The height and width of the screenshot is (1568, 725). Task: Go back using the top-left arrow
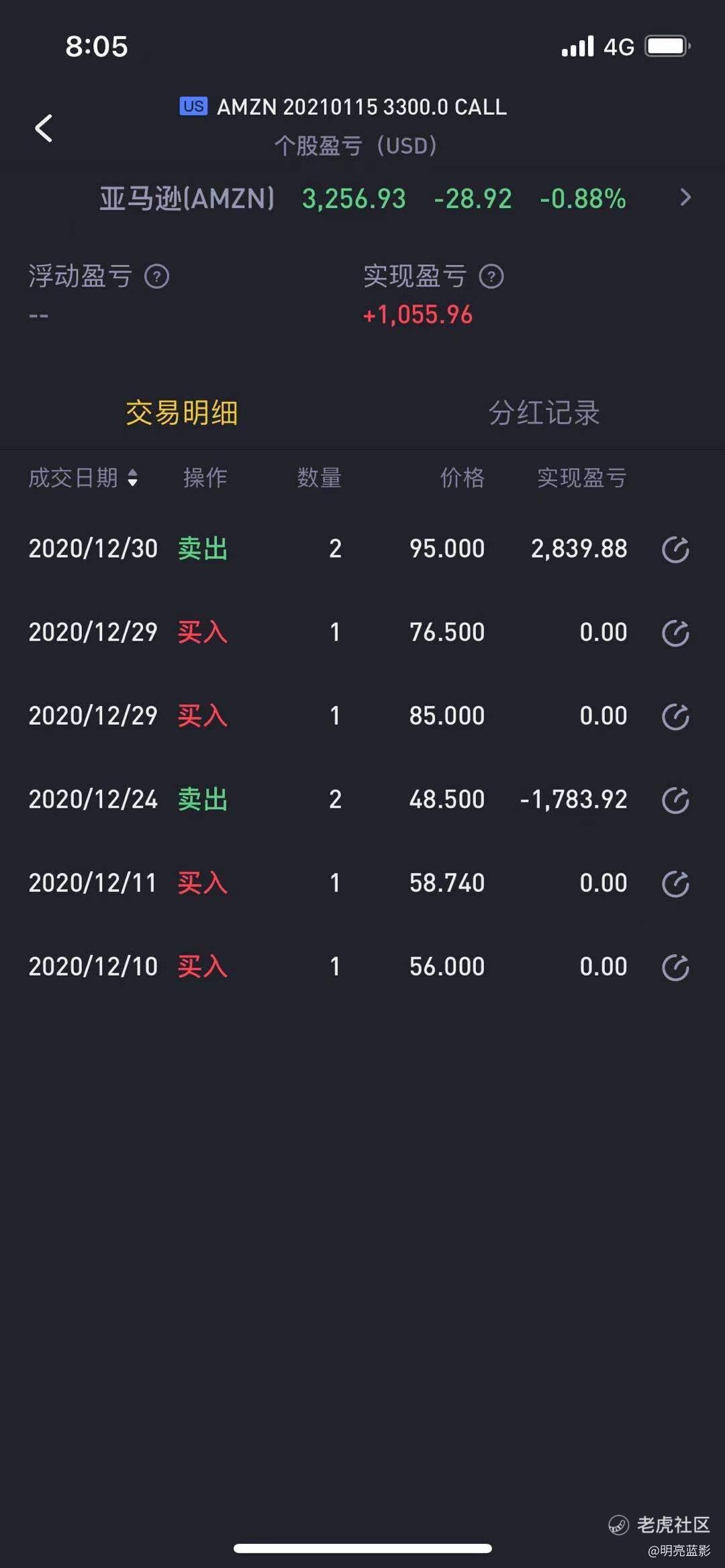[44, 128]
